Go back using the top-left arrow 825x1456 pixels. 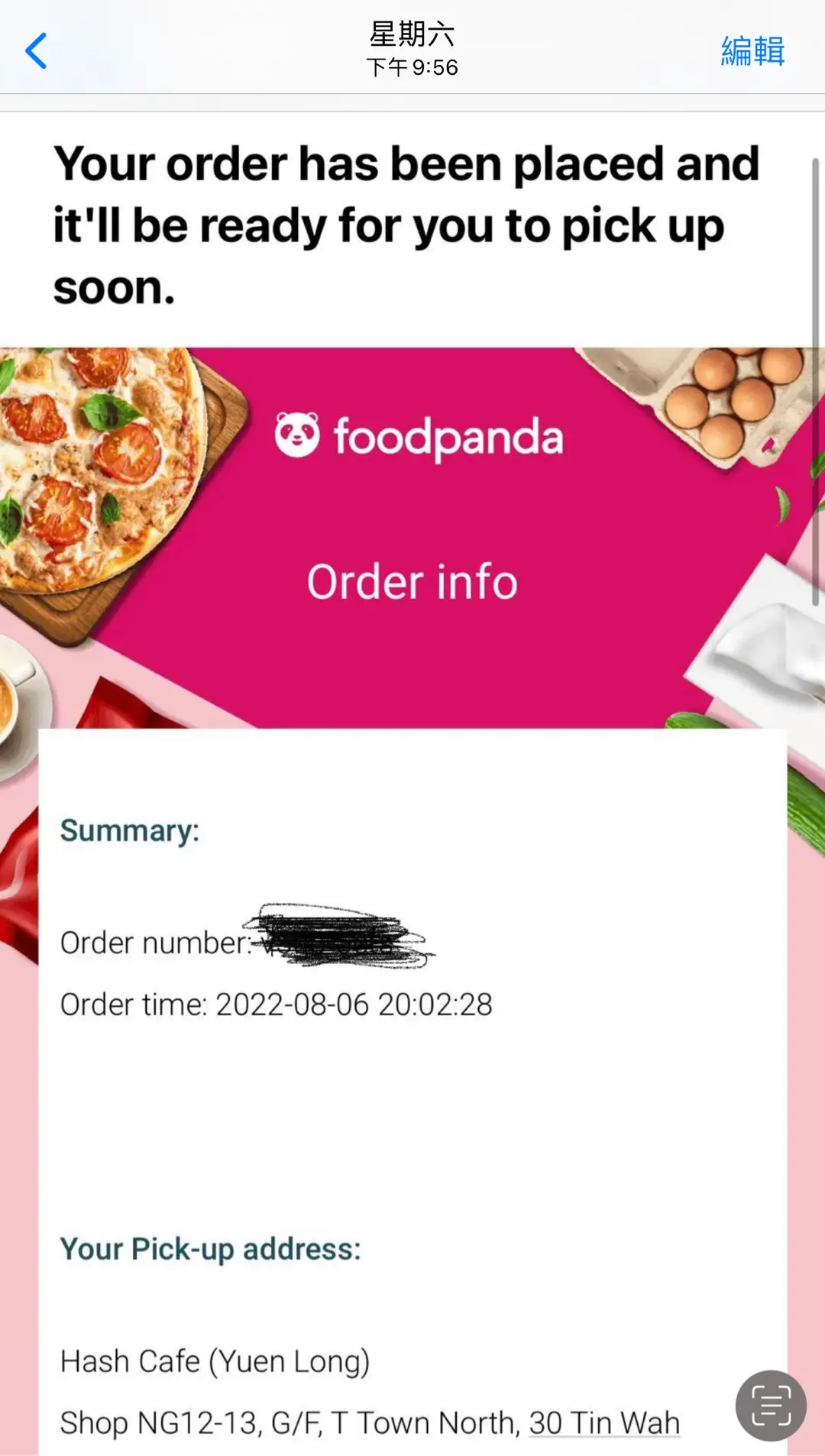[37, 51]
